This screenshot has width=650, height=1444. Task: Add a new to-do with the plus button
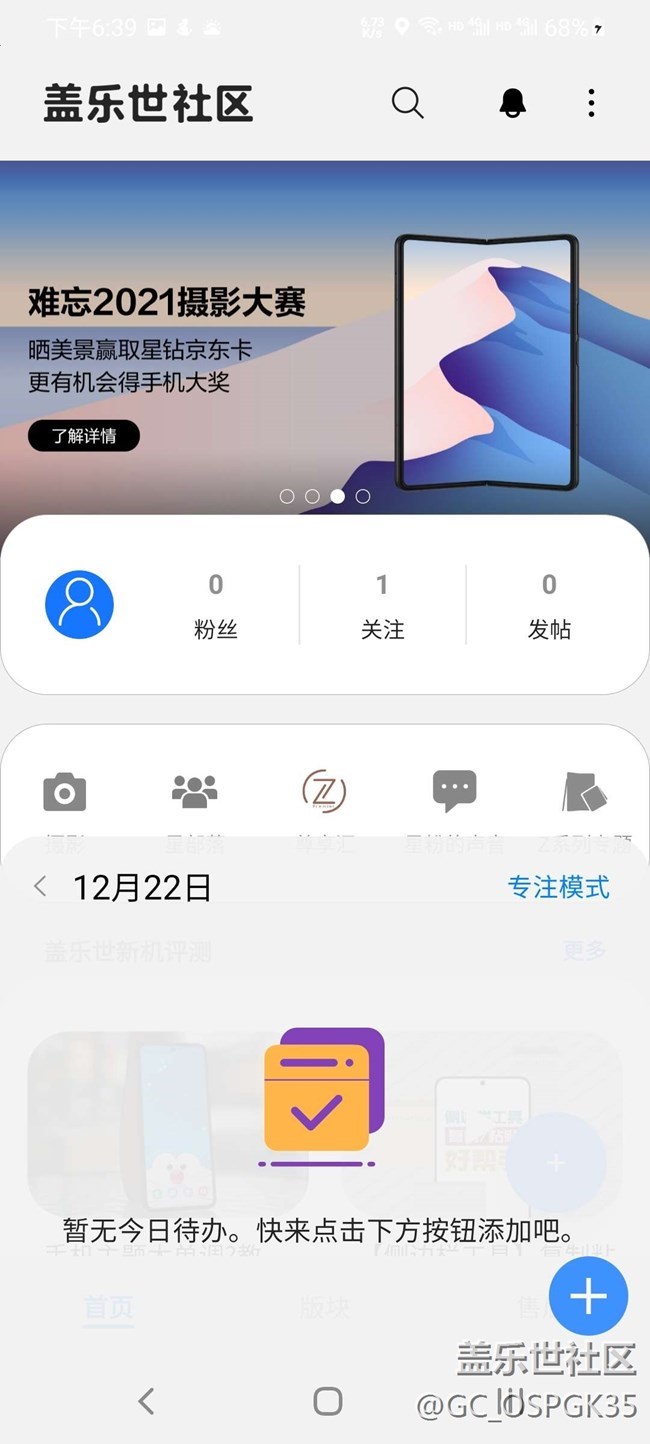[588, 1297]
